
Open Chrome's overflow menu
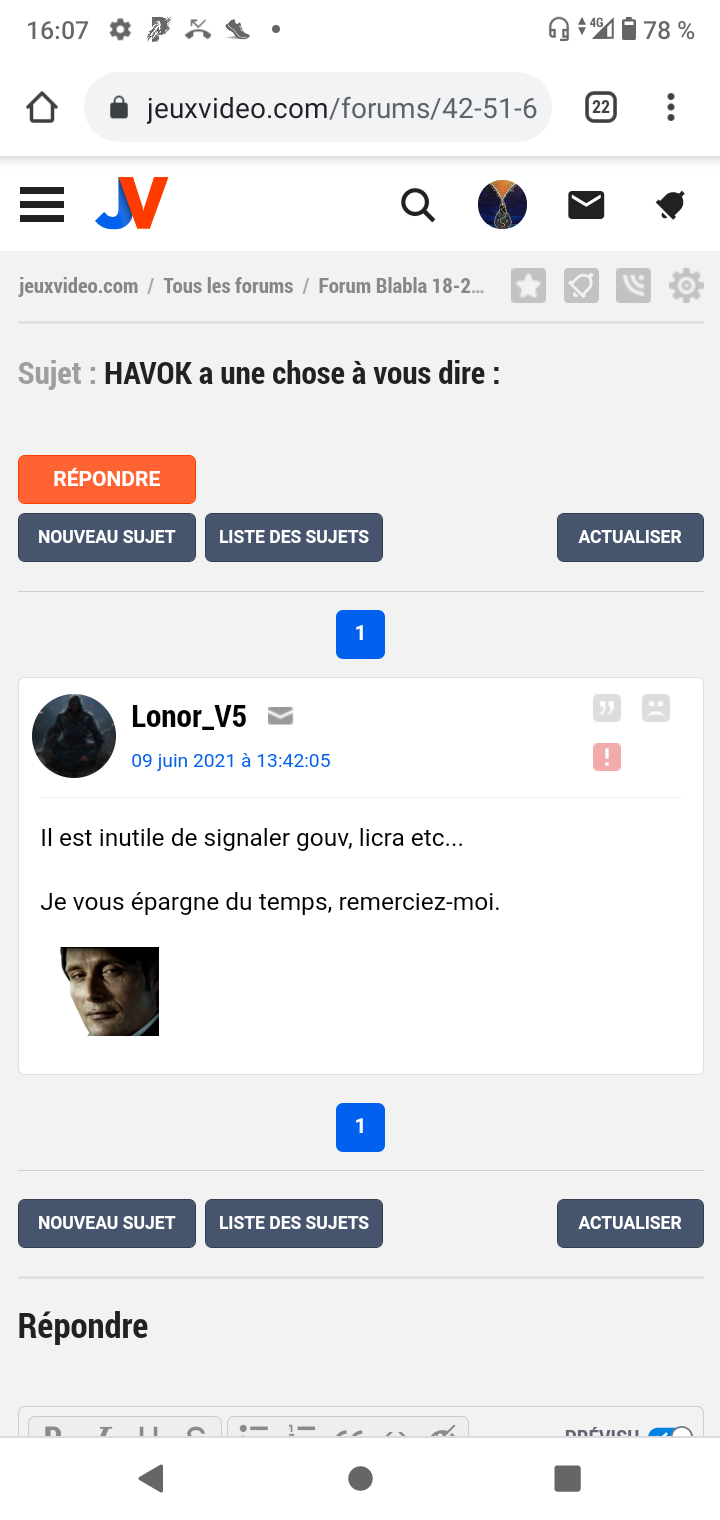pyautogui.click(x=671, y=107)
